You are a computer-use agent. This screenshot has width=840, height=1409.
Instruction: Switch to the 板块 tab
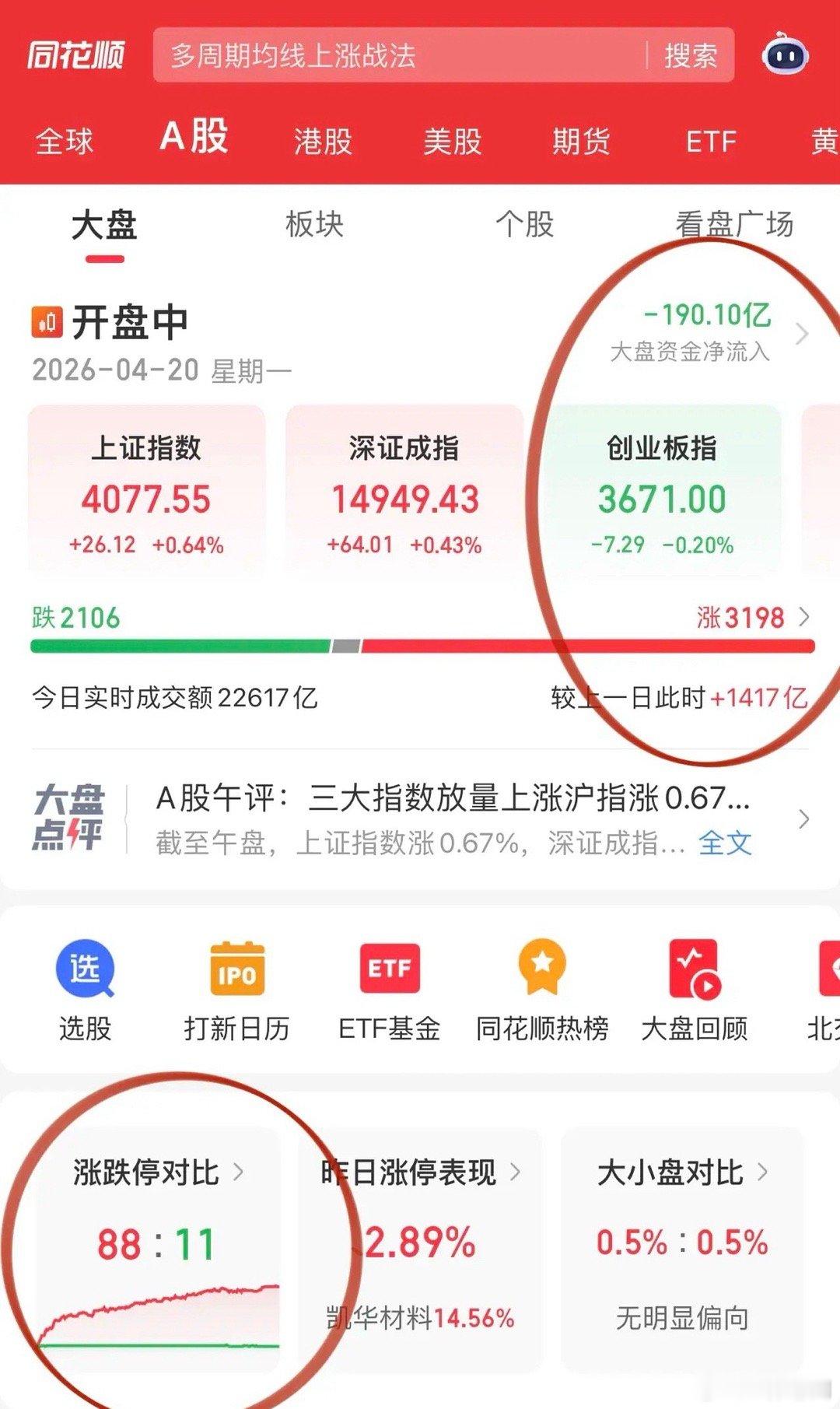[x=315, y=226]
